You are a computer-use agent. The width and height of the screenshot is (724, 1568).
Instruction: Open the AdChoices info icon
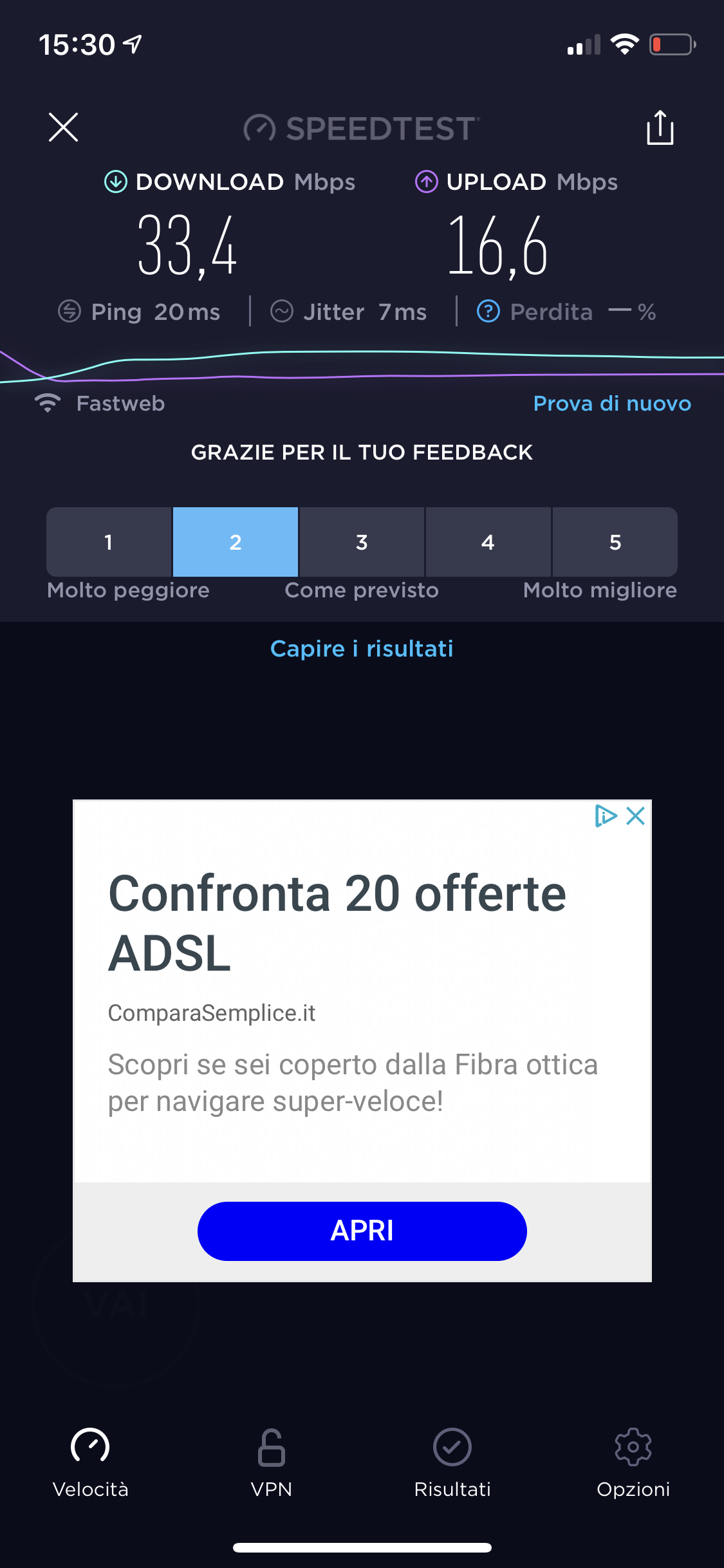point(605,816)
